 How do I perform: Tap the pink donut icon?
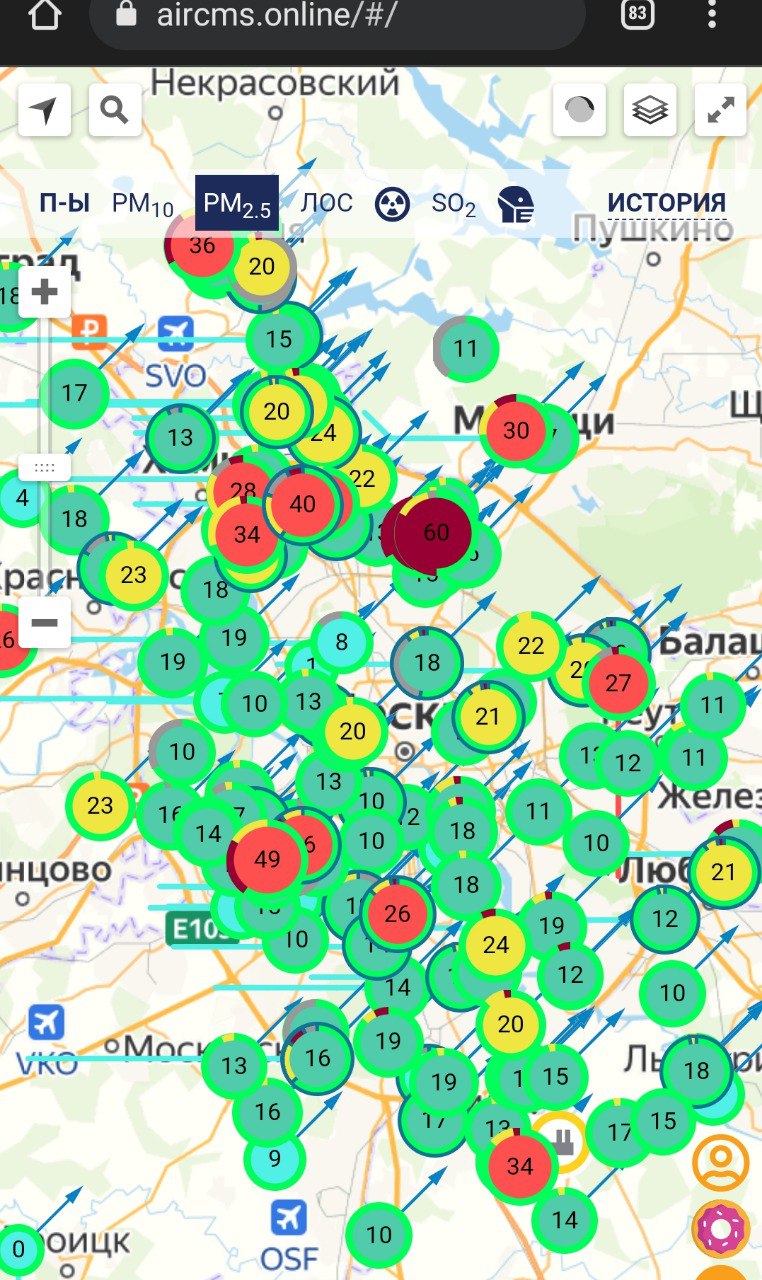tap(720, 1229)
